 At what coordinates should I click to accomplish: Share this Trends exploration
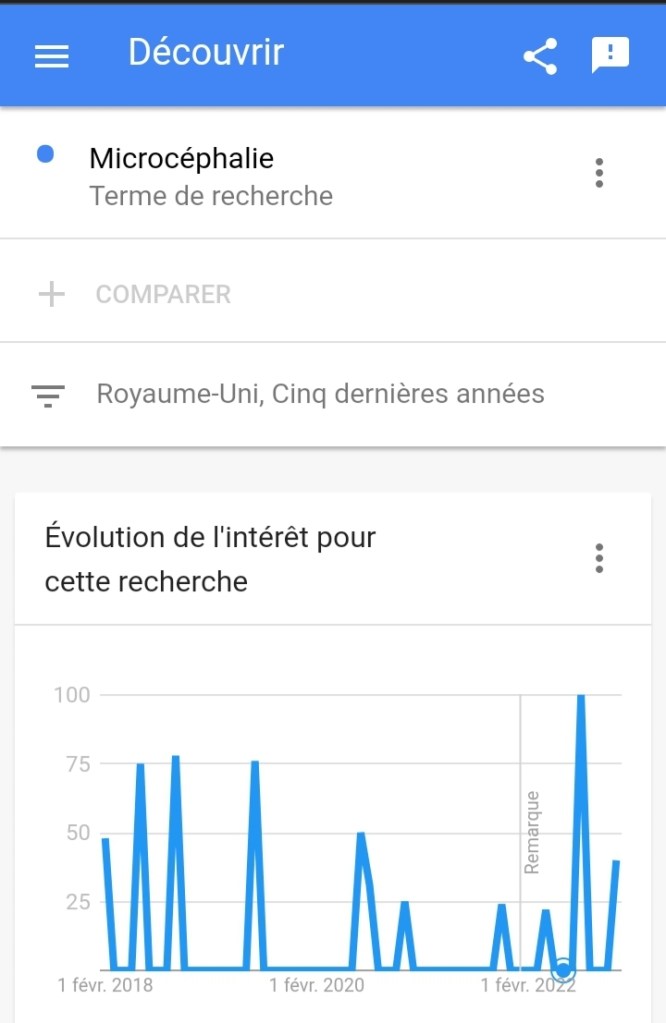[x=540, y=56]
